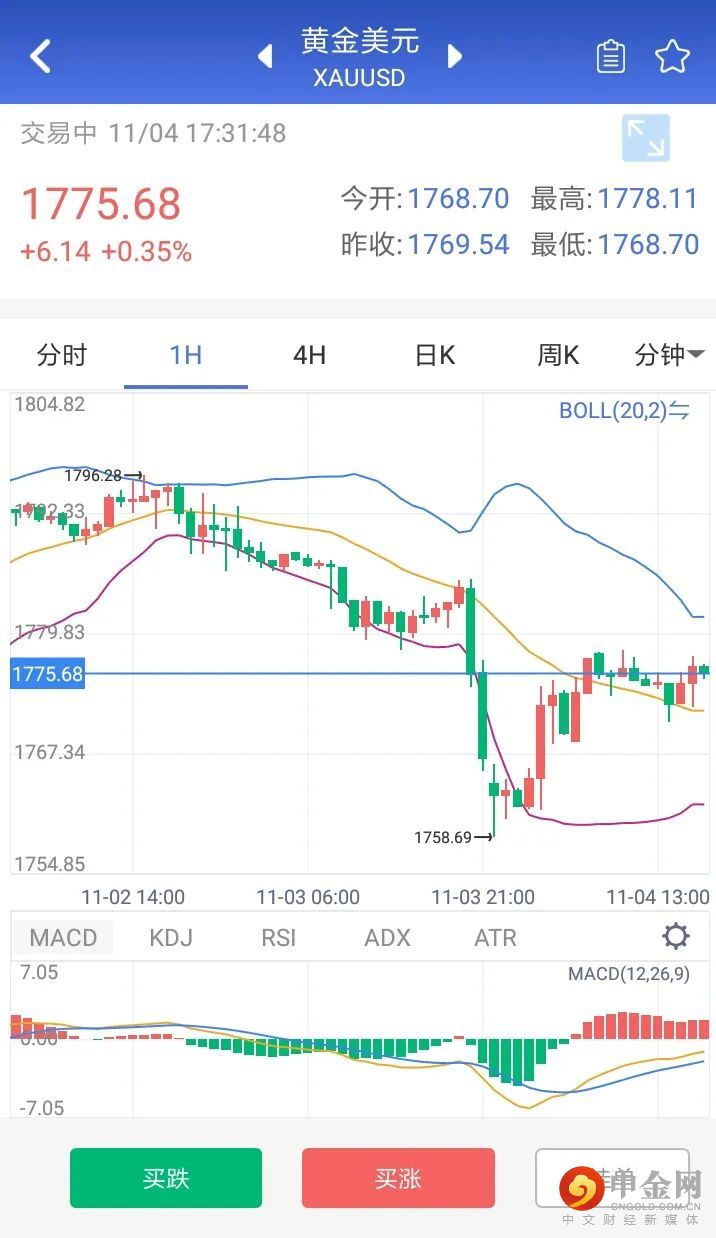Viewport: 716px width, 1238px height.
Task: Go back using the top-left arrow
Action: [40, 57]
